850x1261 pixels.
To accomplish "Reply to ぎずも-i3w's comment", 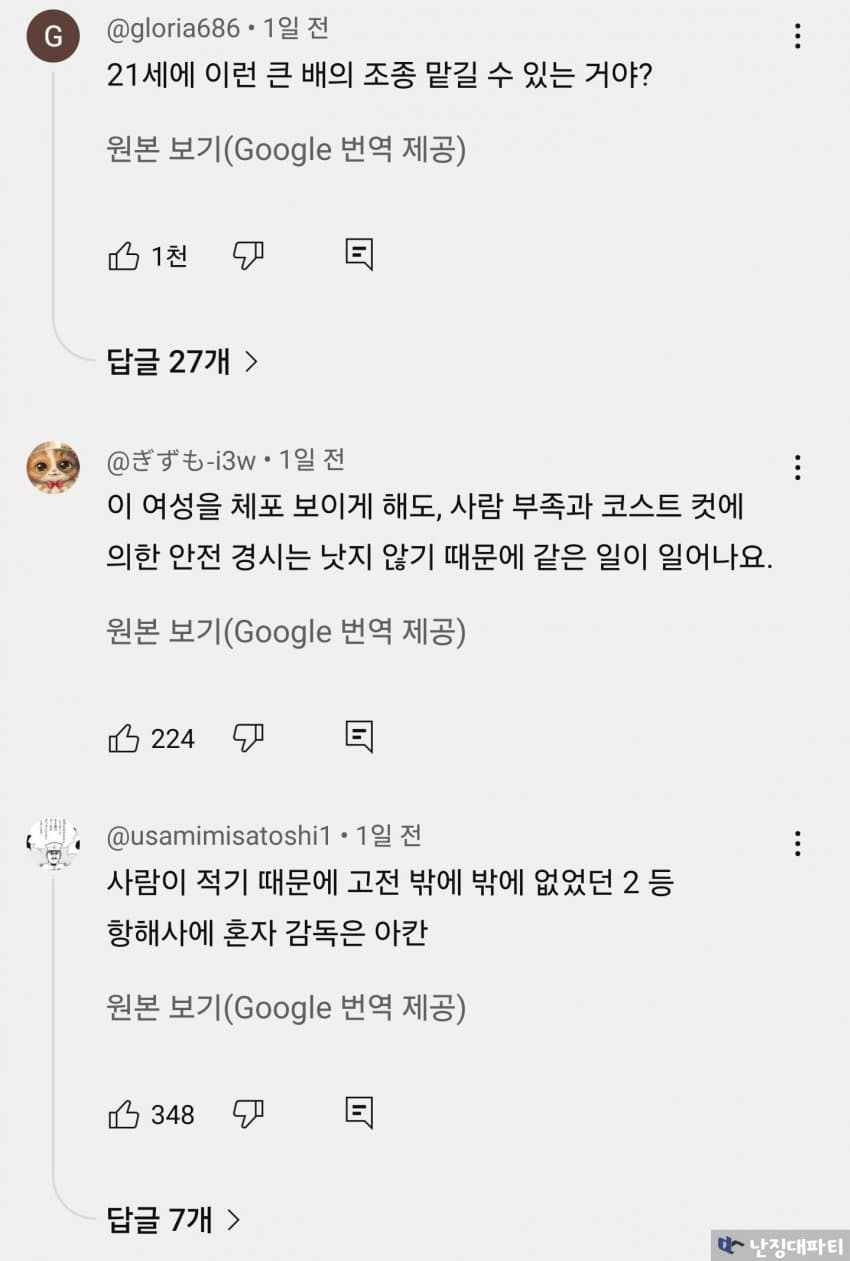I will [x=359, y=737].
